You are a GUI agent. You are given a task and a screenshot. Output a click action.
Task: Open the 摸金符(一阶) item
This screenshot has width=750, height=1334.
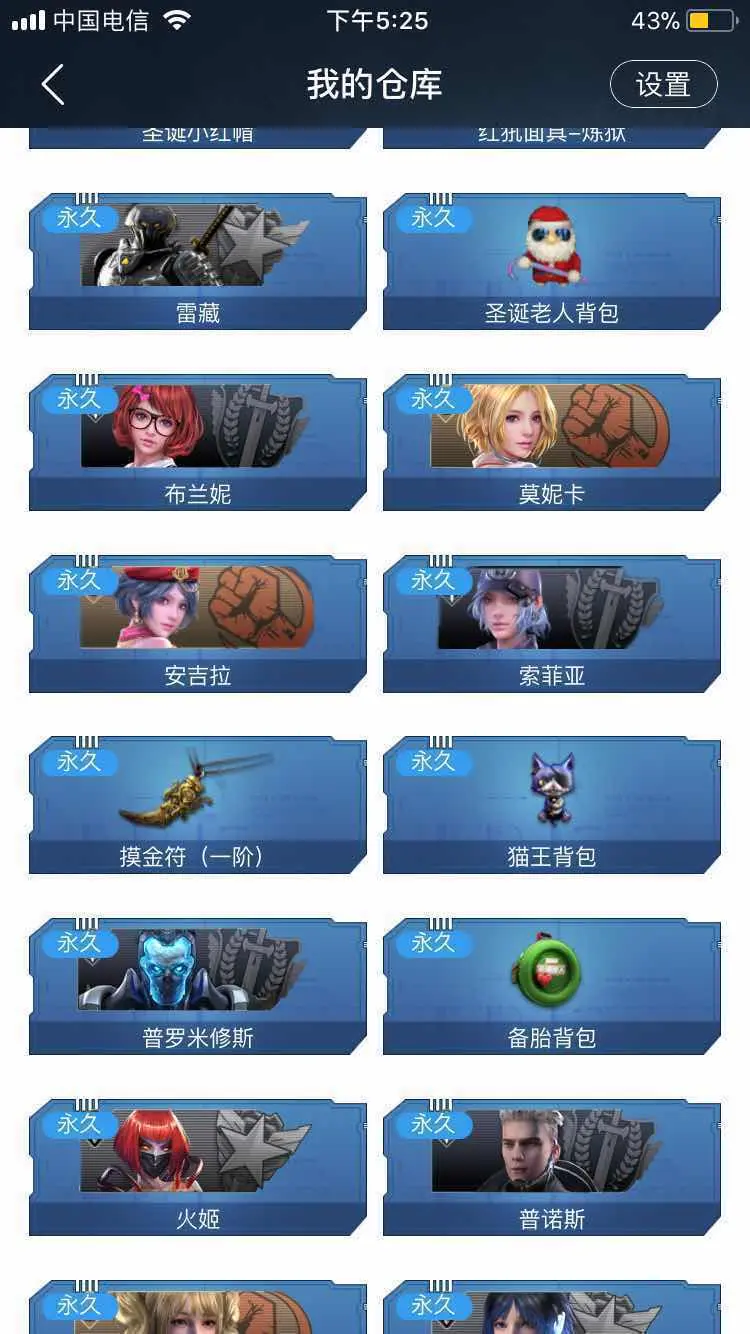[198, 805]
